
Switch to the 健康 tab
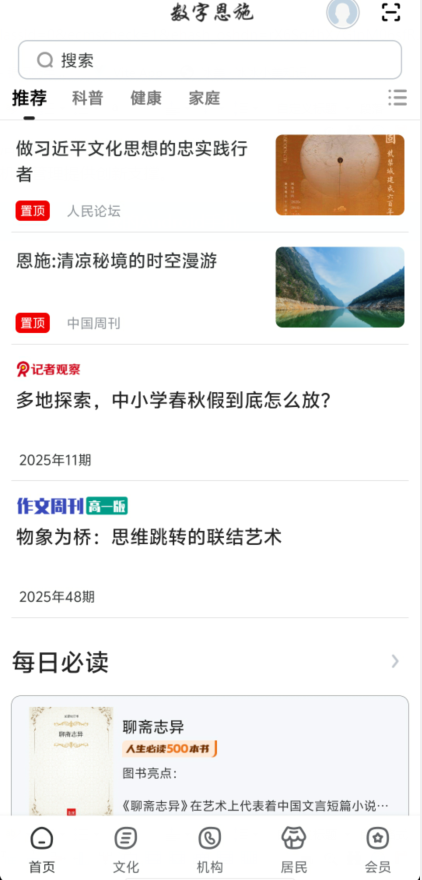146,98
